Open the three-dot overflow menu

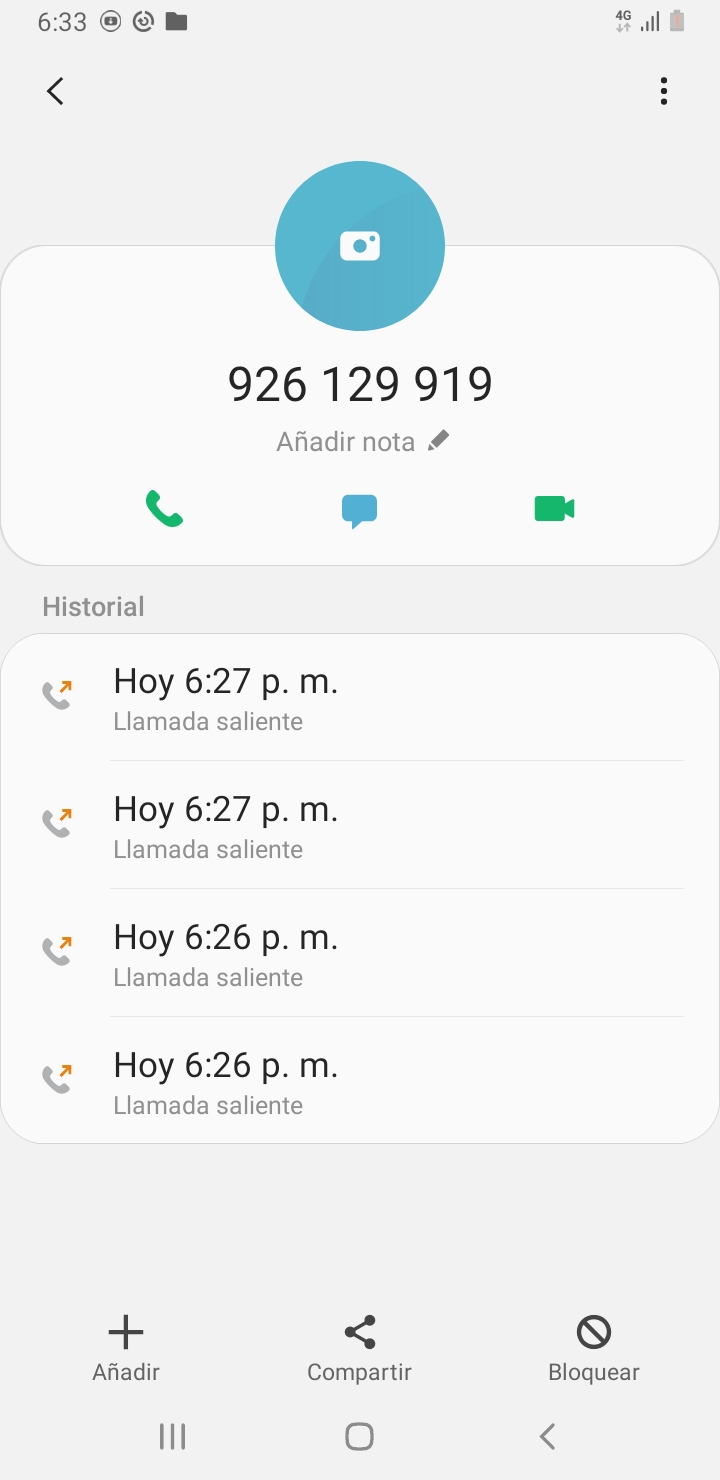coord(663,91)
